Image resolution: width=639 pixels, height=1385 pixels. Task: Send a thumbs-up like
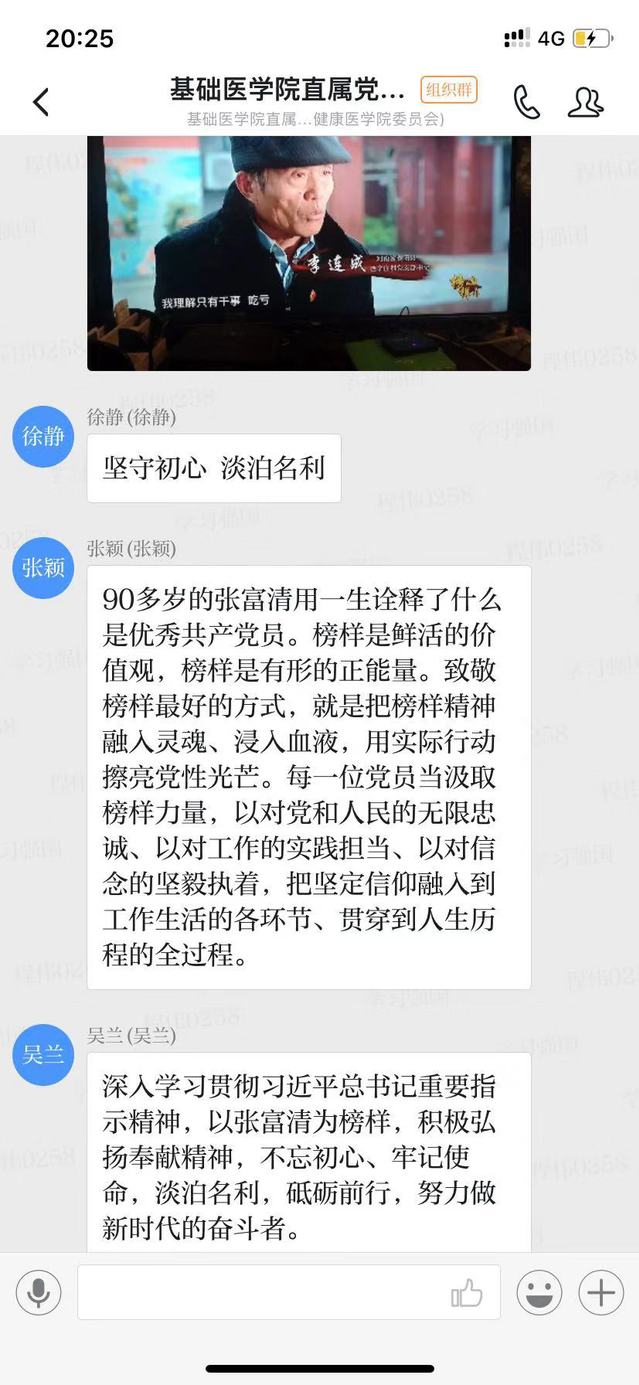467,1294
